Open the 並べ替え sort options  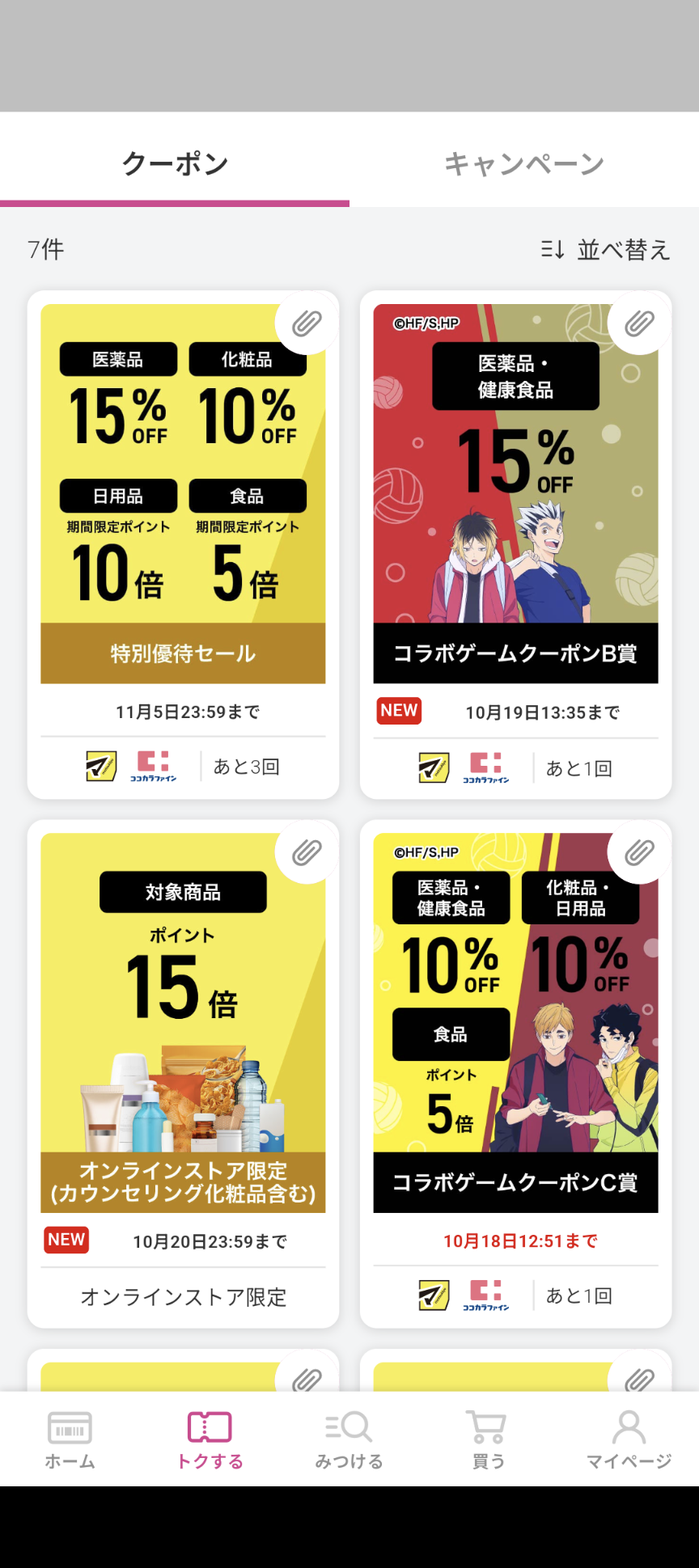pos(621,251)
